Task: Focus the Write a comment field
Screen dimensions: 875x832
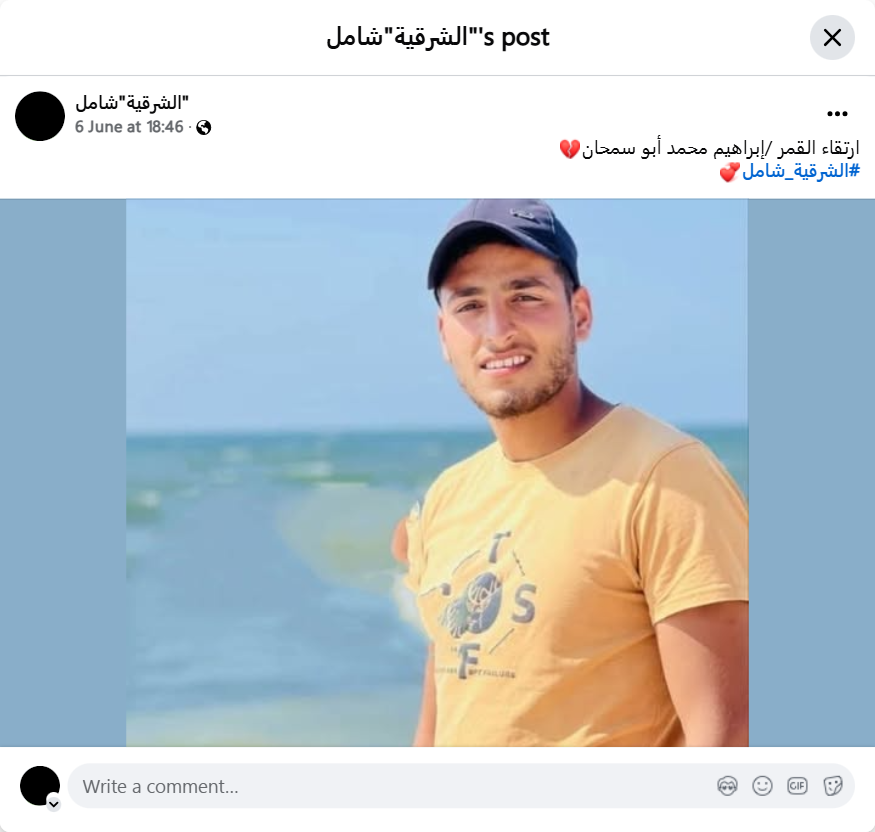Action: (x=390, y=786)
